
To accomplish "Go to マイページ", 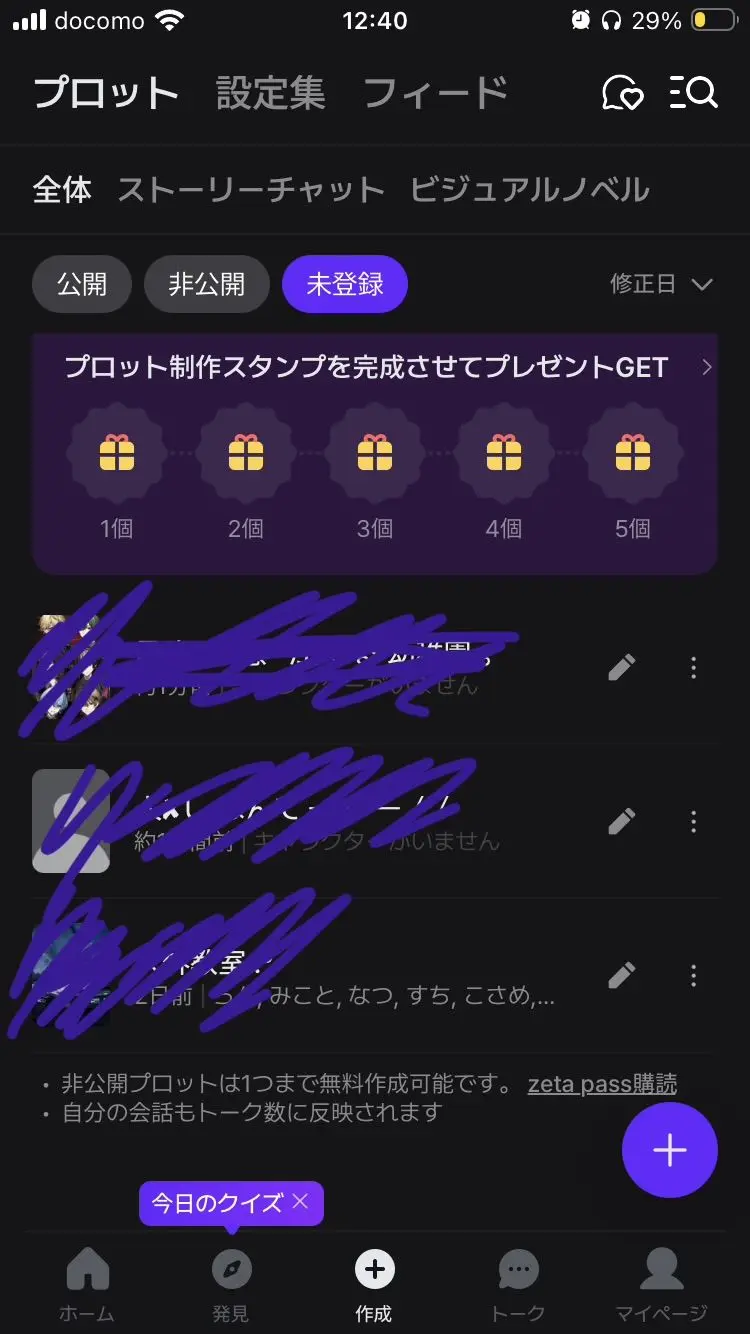I will point(661,1284).
